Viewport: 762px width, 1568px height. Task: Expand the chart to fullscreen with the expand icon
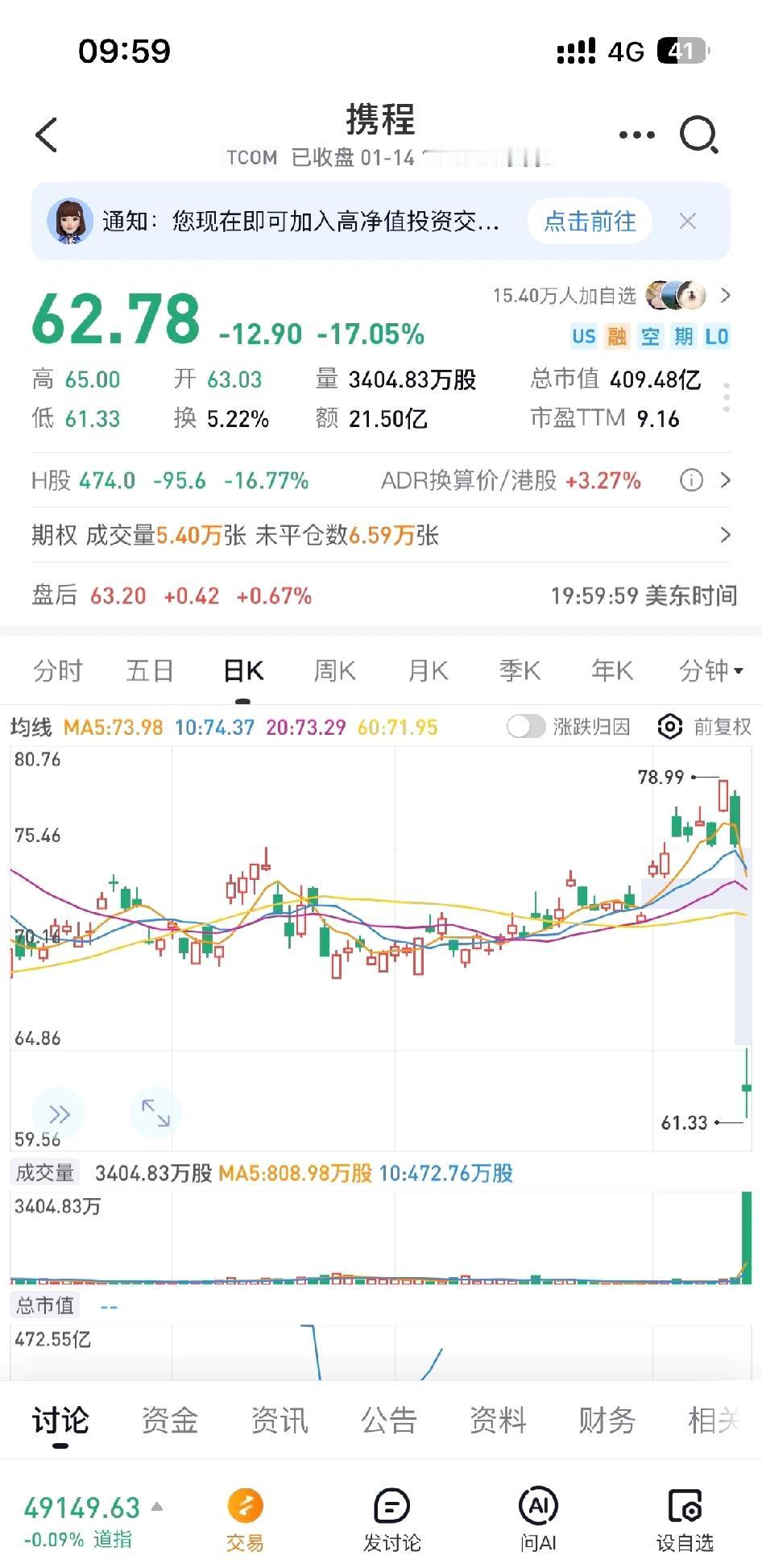[x=155, y=1113]
